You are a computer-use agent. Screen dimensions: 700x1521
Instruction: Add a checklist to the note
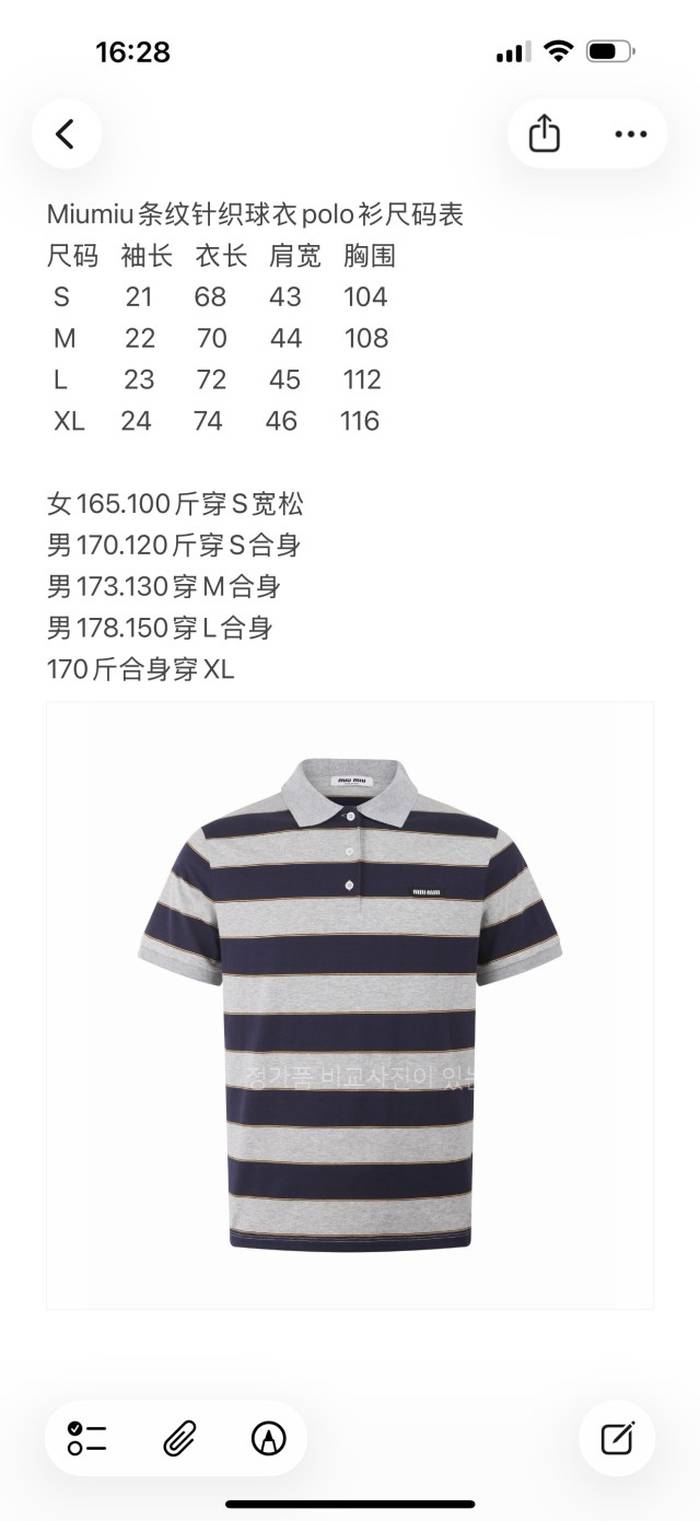(x=88, y=1438)
